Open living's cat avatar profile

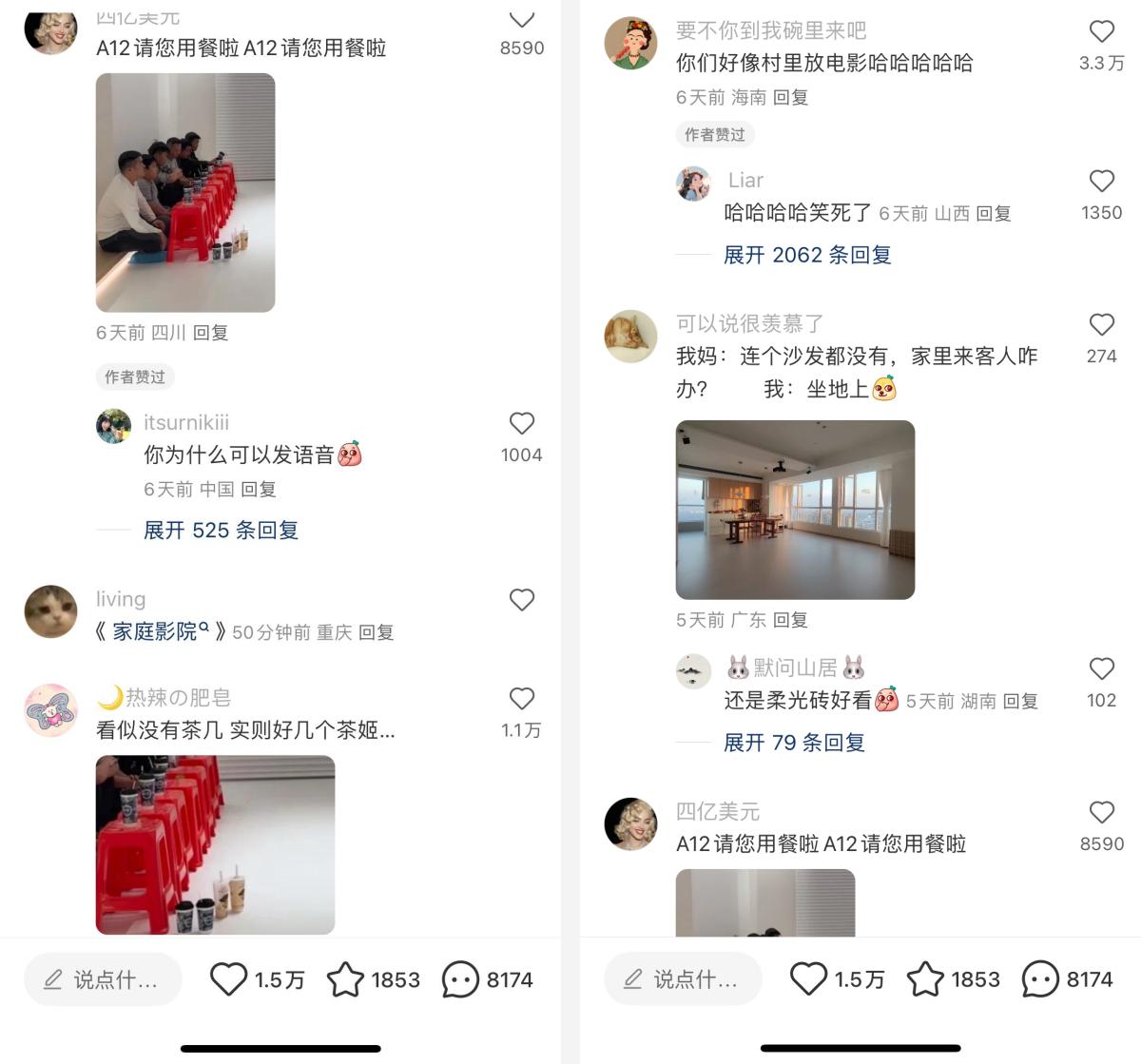[50, 611]
